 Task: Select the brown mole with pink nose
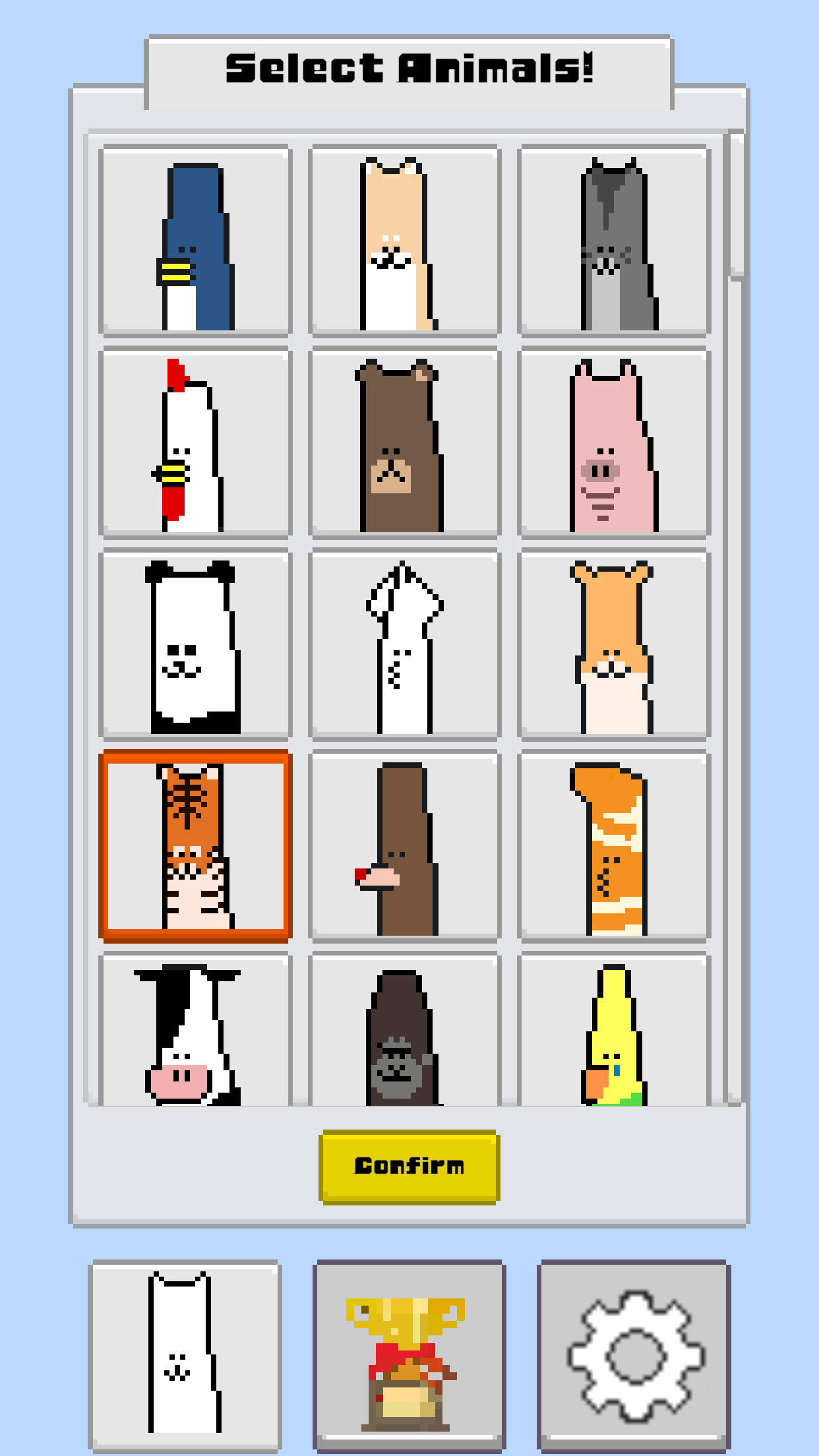pyautogui.click(x=405, y=847)
